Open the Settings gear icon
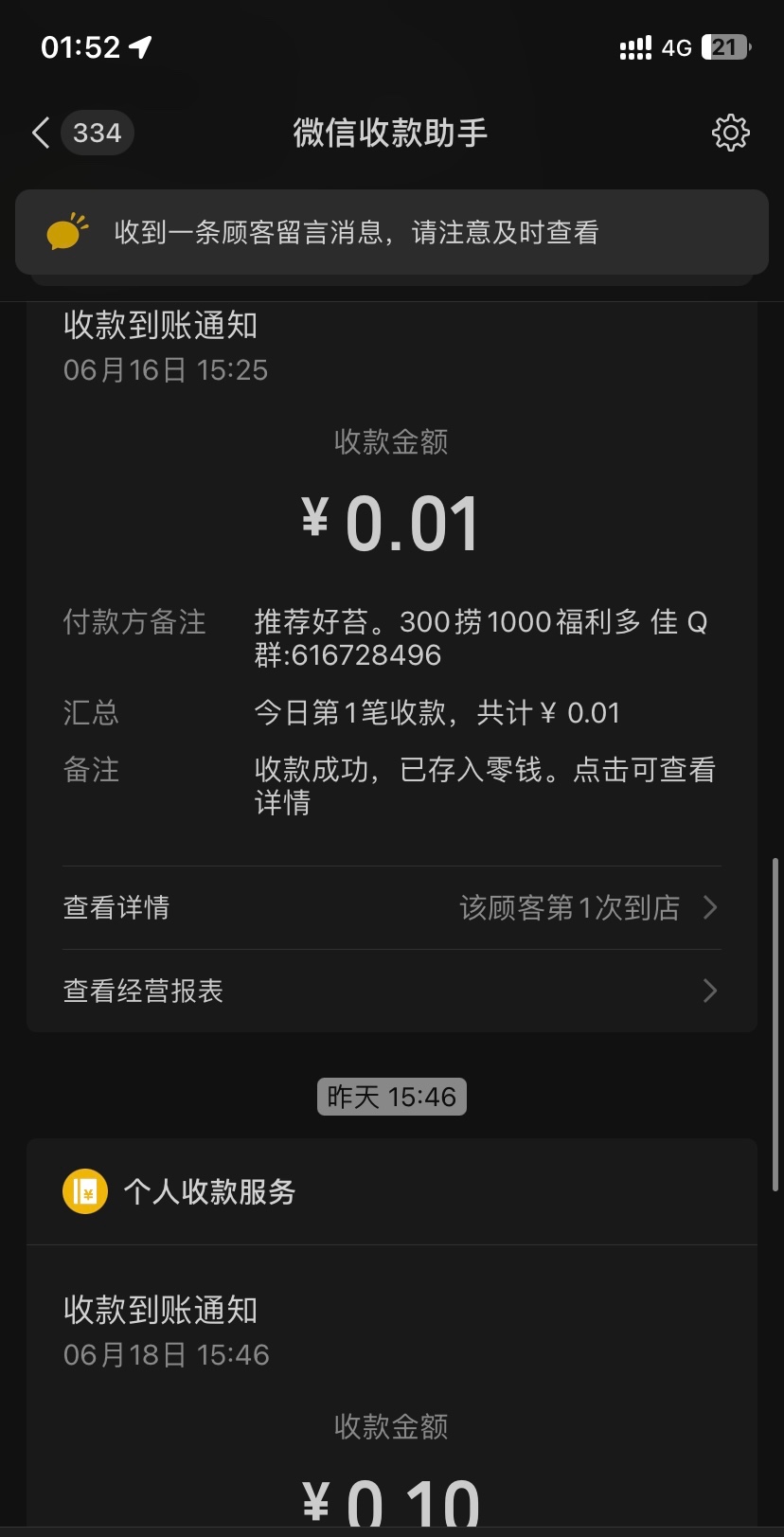Image resolution: width=784 pixels, height=1537 pixels. pyautogui.click(x=730, y=132)
